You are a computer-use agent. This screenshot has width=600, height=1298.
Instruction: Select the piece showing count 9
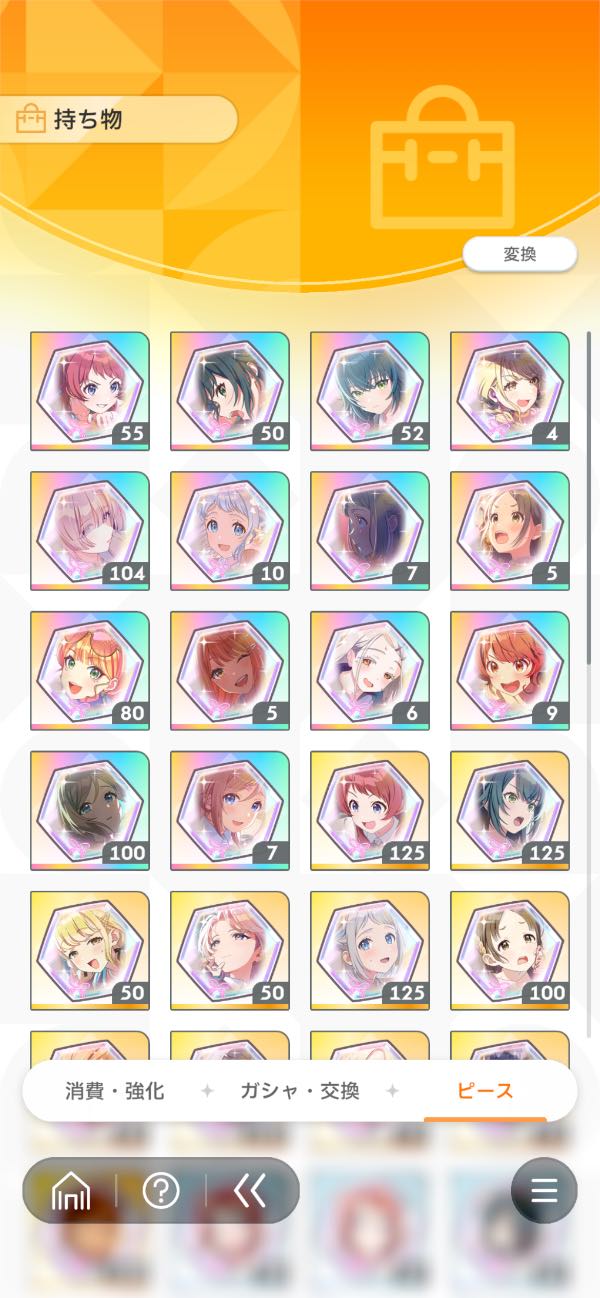pyautogui.click(x=510, y=671)
